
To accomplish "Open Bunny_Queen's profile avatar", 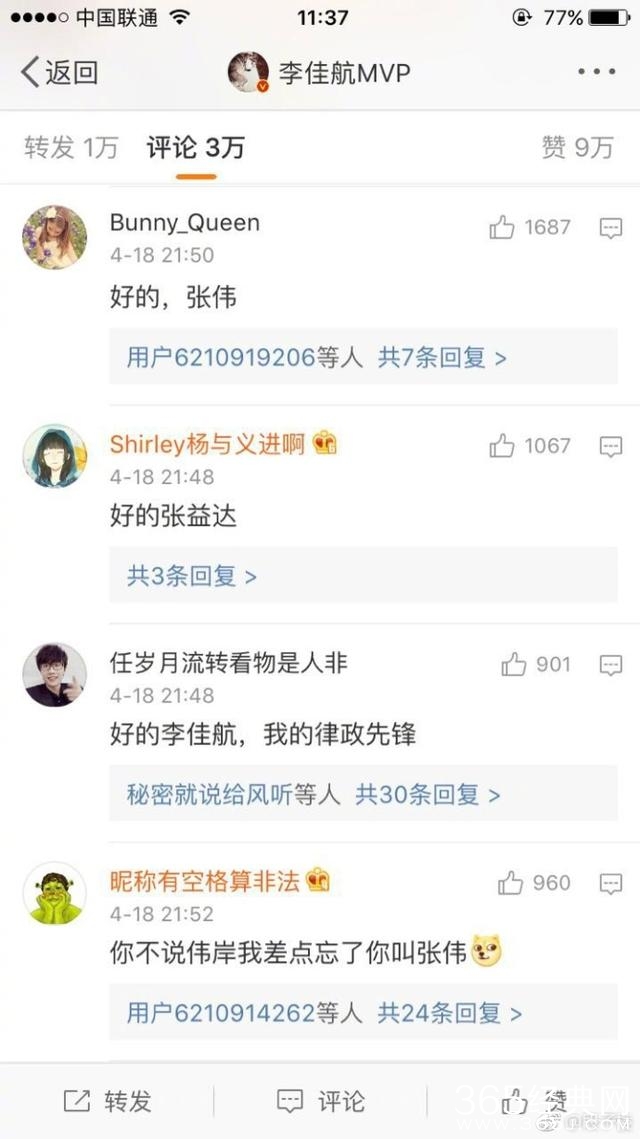I will (x=54, y=237).
